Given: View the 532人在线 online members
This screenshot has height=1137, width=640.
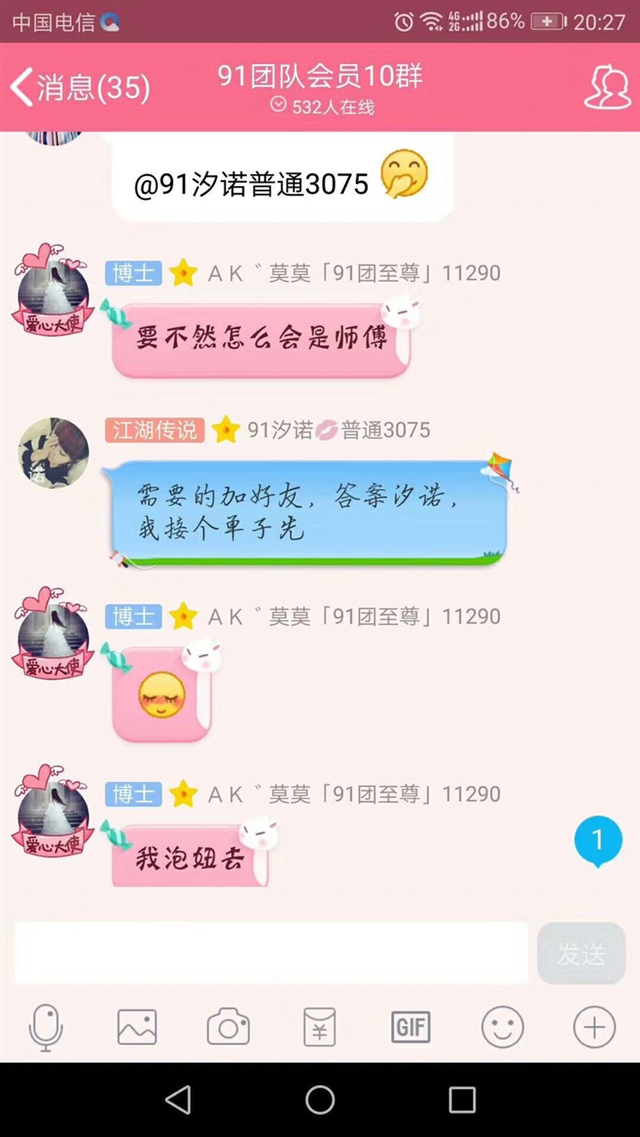Looking at the screenshot, I should click(322, 107).
